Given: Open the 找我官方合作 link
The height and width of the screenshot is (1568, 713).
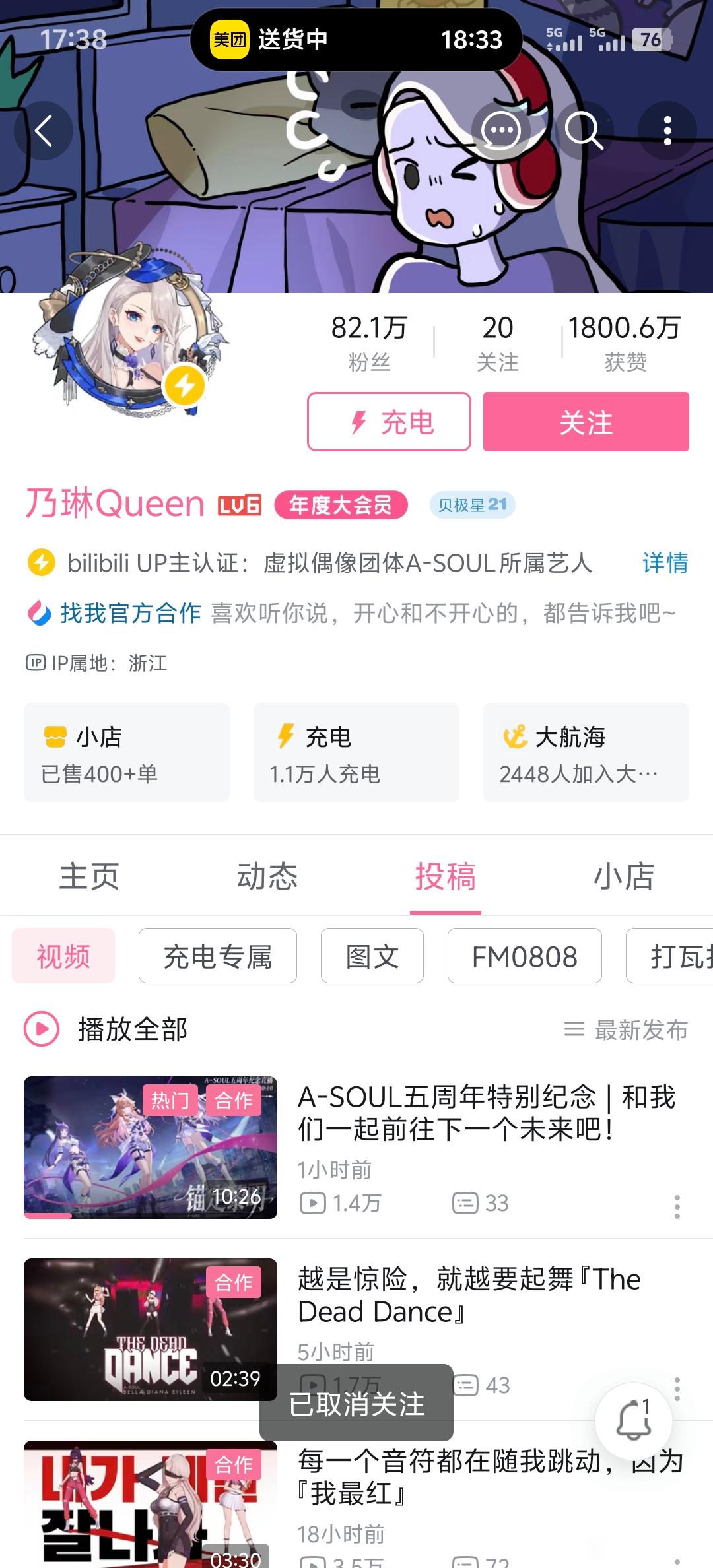Looking at the screenshot, I should [x=130, y=613].
